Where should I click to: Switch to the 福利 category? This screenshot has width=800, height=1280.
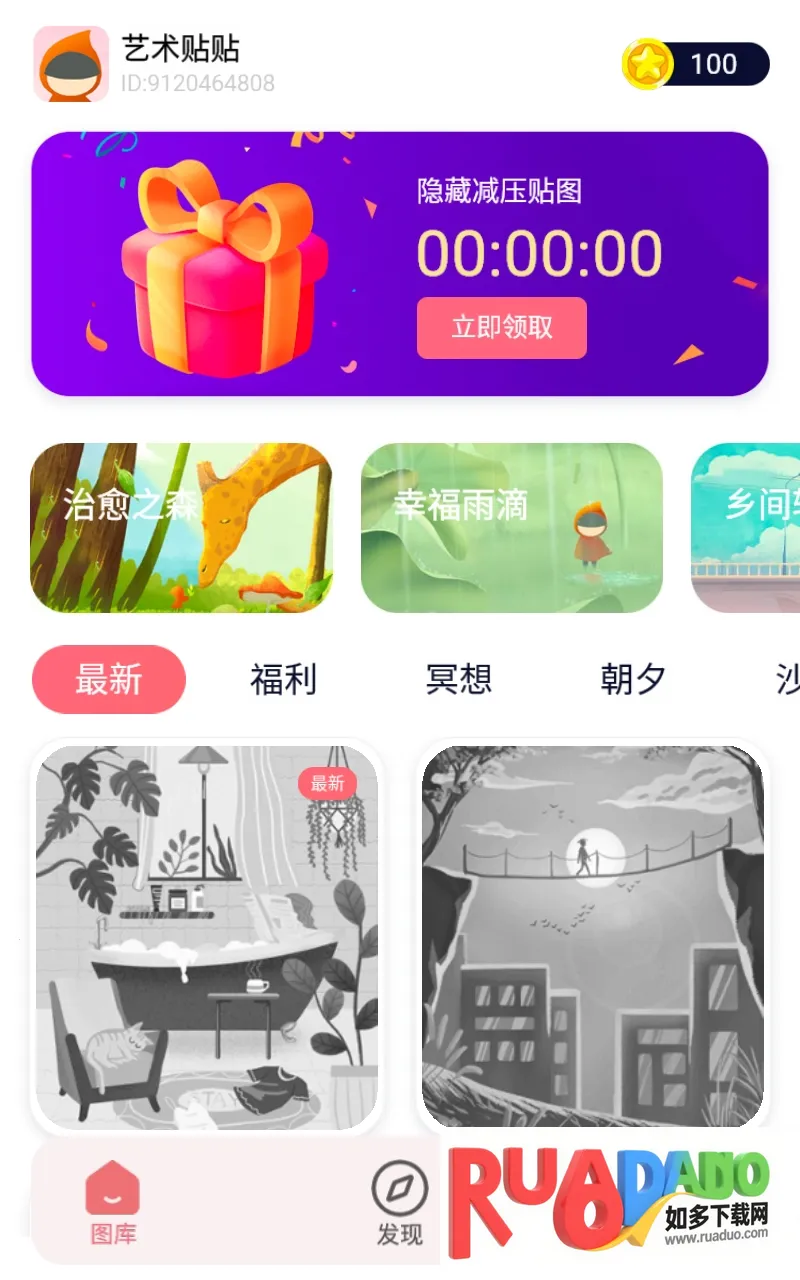[x=283, y=680]
